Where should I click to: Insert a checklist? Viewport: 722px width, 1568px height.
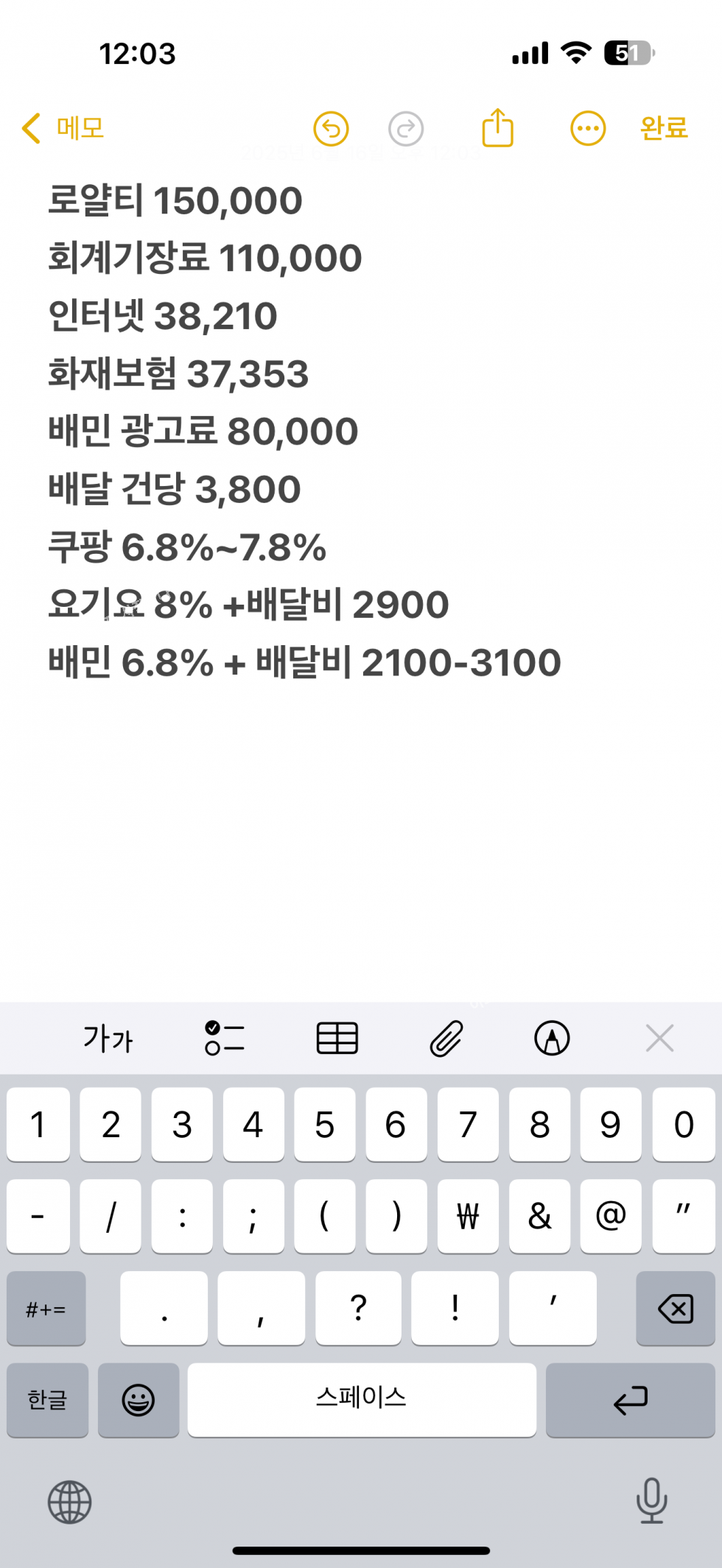[x=225, y=1038]
